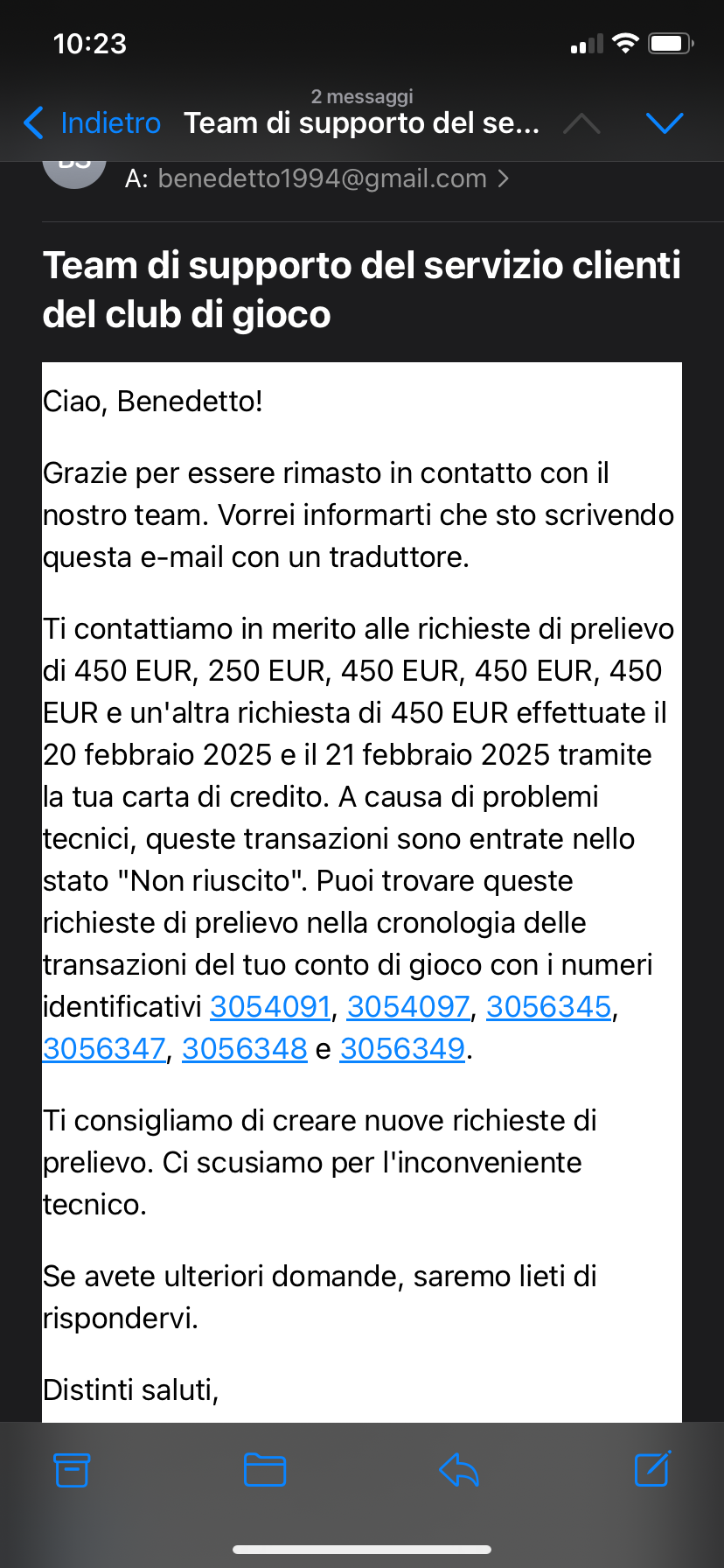The image size is (724, 1568).
Task: Open transaction ID link 3056345
Action: tap(548, 1007)
